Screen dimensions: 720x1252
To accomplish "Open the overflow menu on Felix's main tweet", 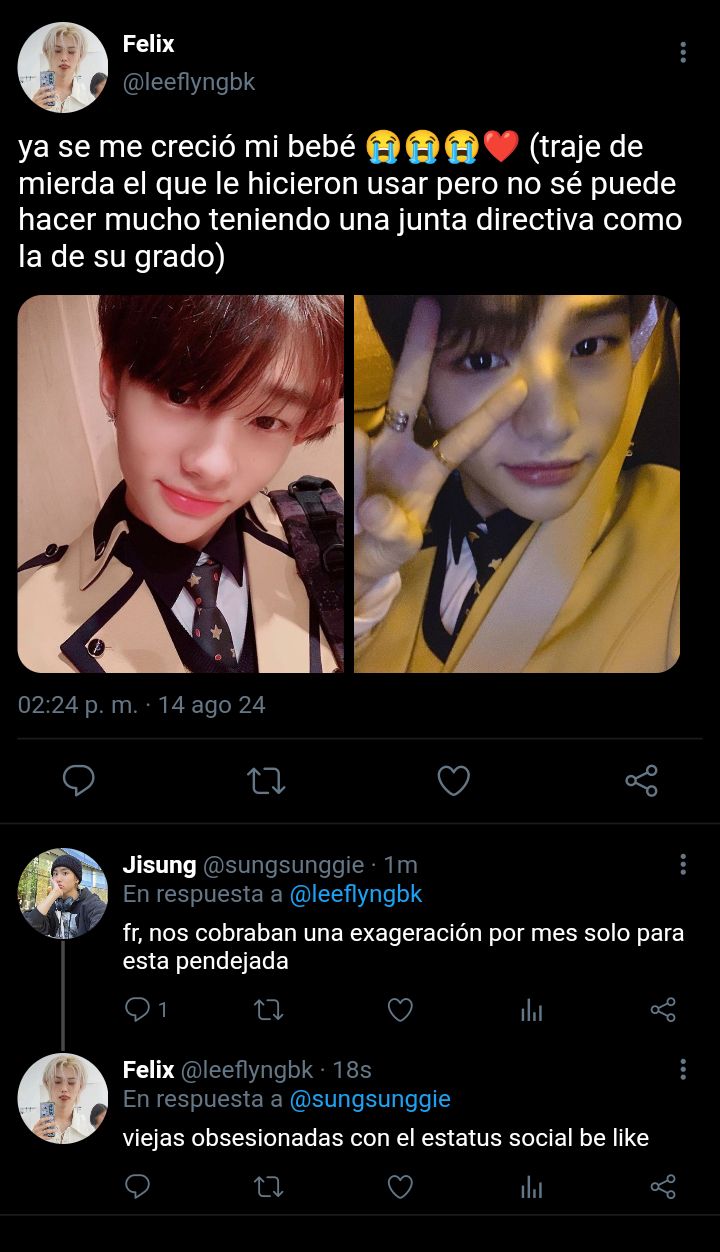I will (x=683, y=52).
